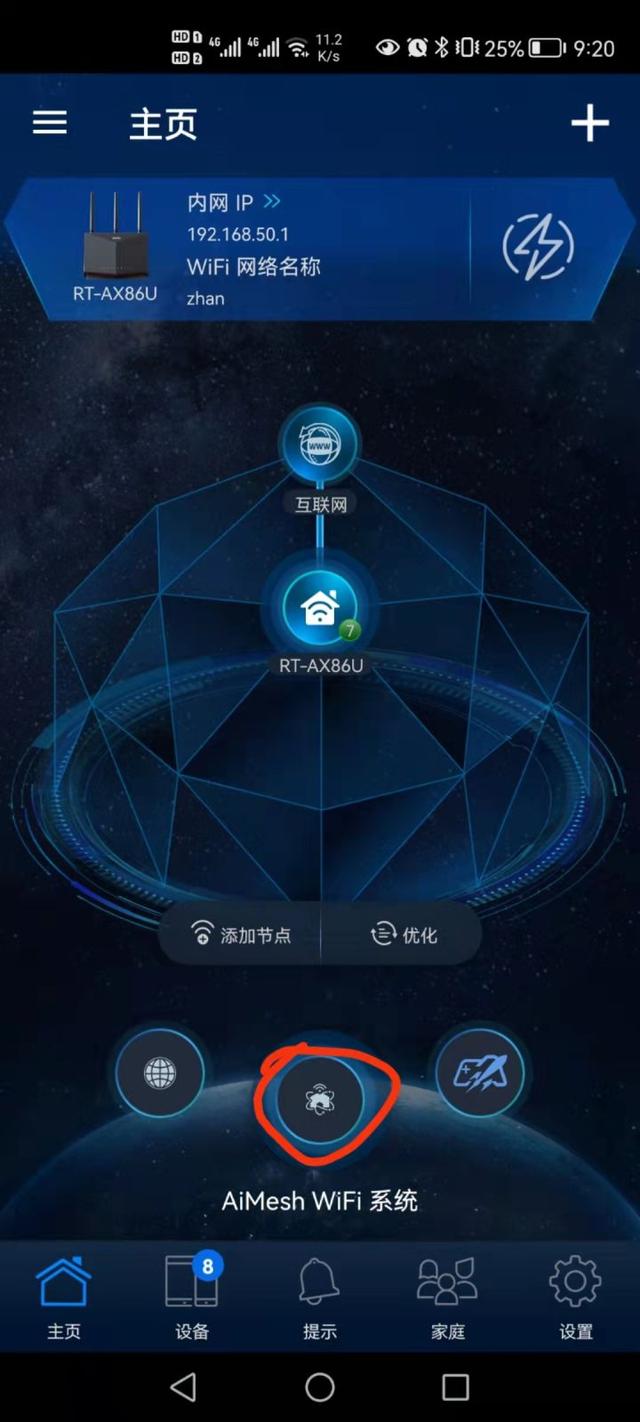Open the 互联网 internet node
Screen dimensions: 640x1422
319,445
